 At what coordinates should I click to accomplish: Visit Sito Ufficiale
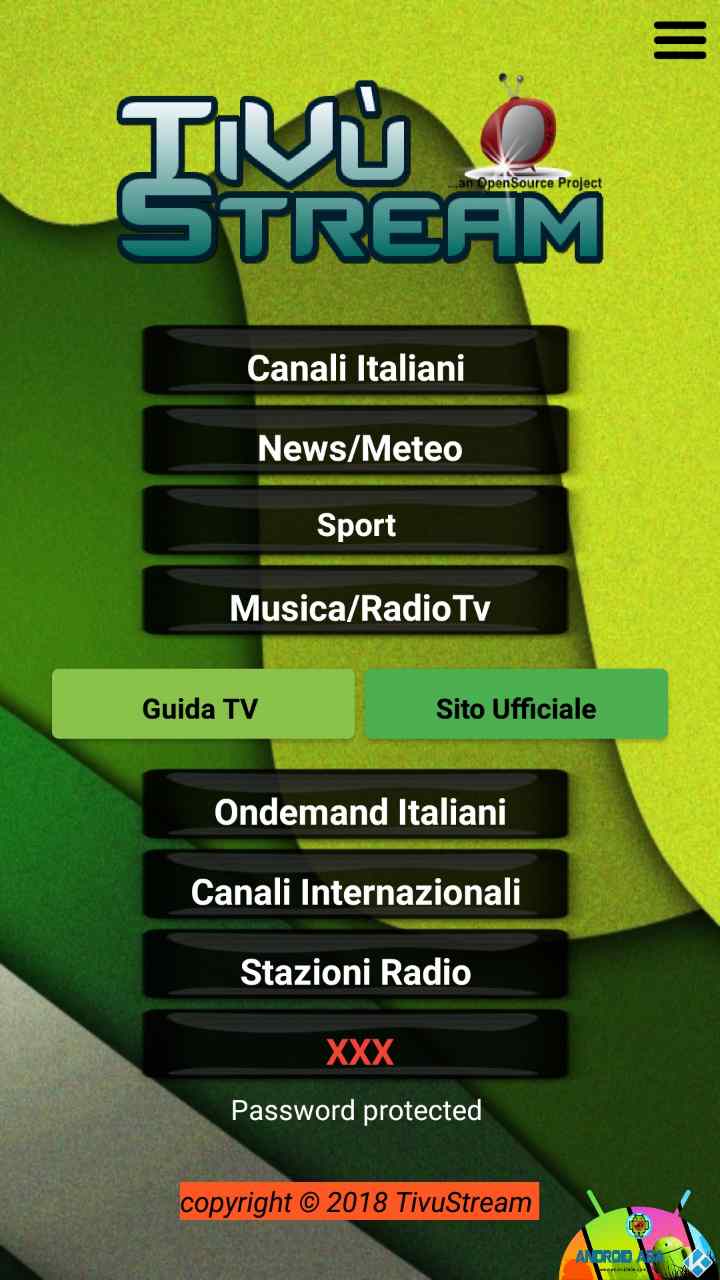point(516,708)
